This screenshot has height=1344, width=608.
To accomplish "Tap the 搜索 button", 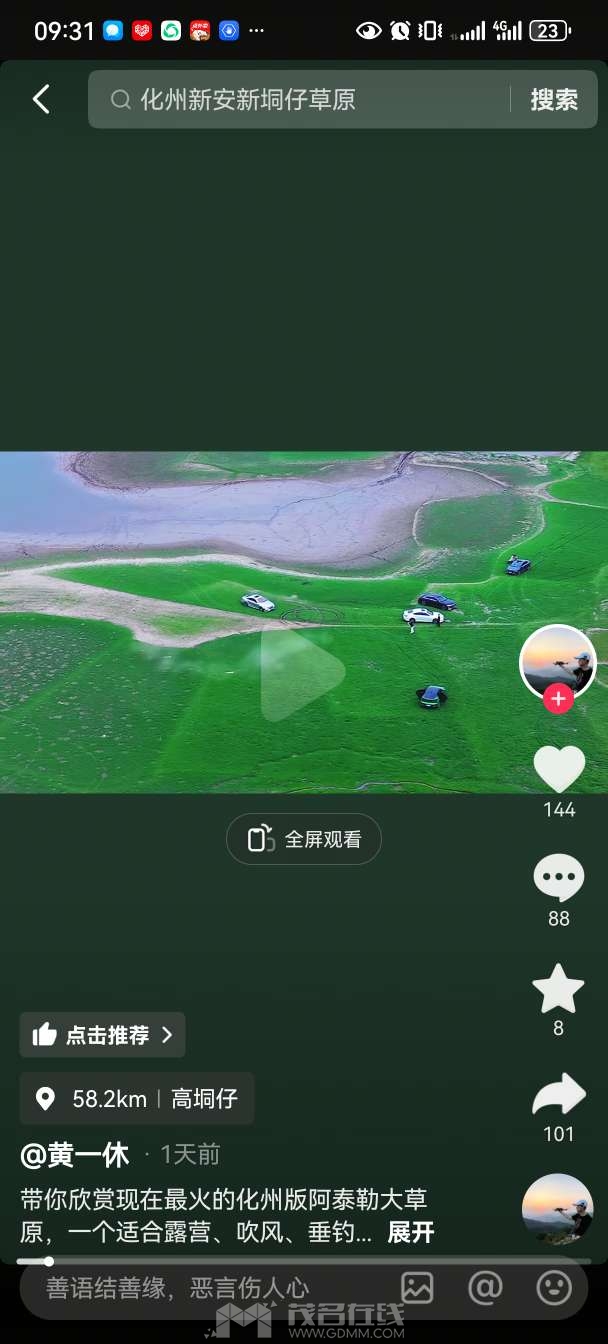I will [553, 99].
